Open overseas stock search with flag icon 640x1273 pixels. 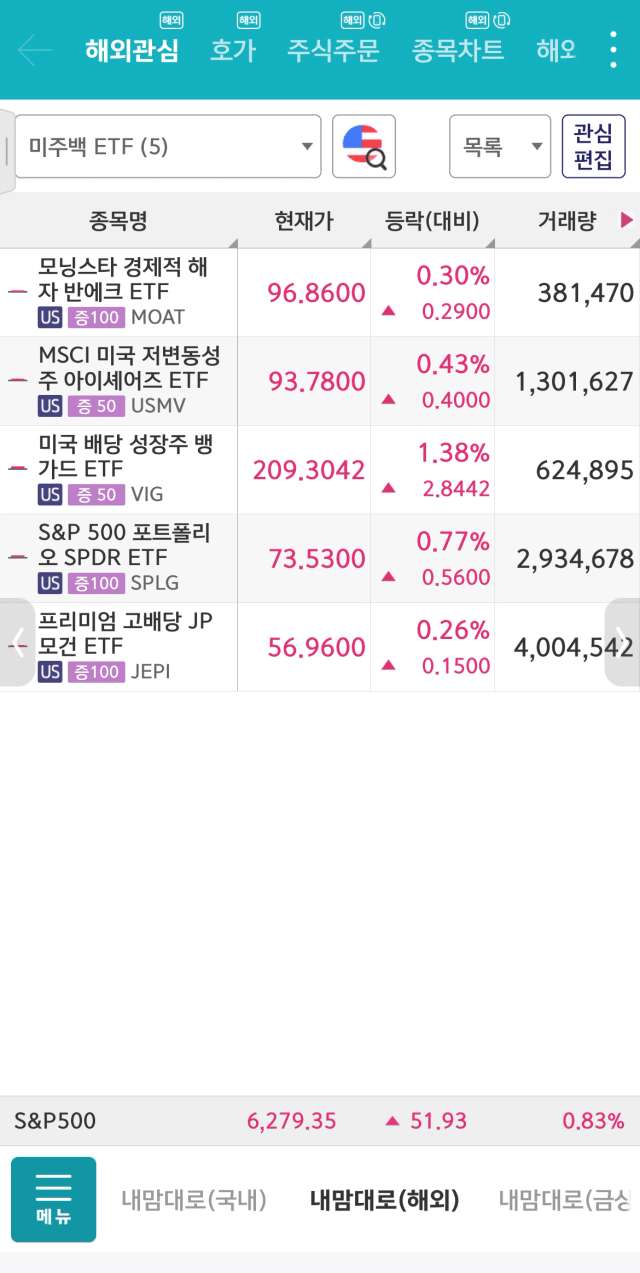click(x=364, y=147)
